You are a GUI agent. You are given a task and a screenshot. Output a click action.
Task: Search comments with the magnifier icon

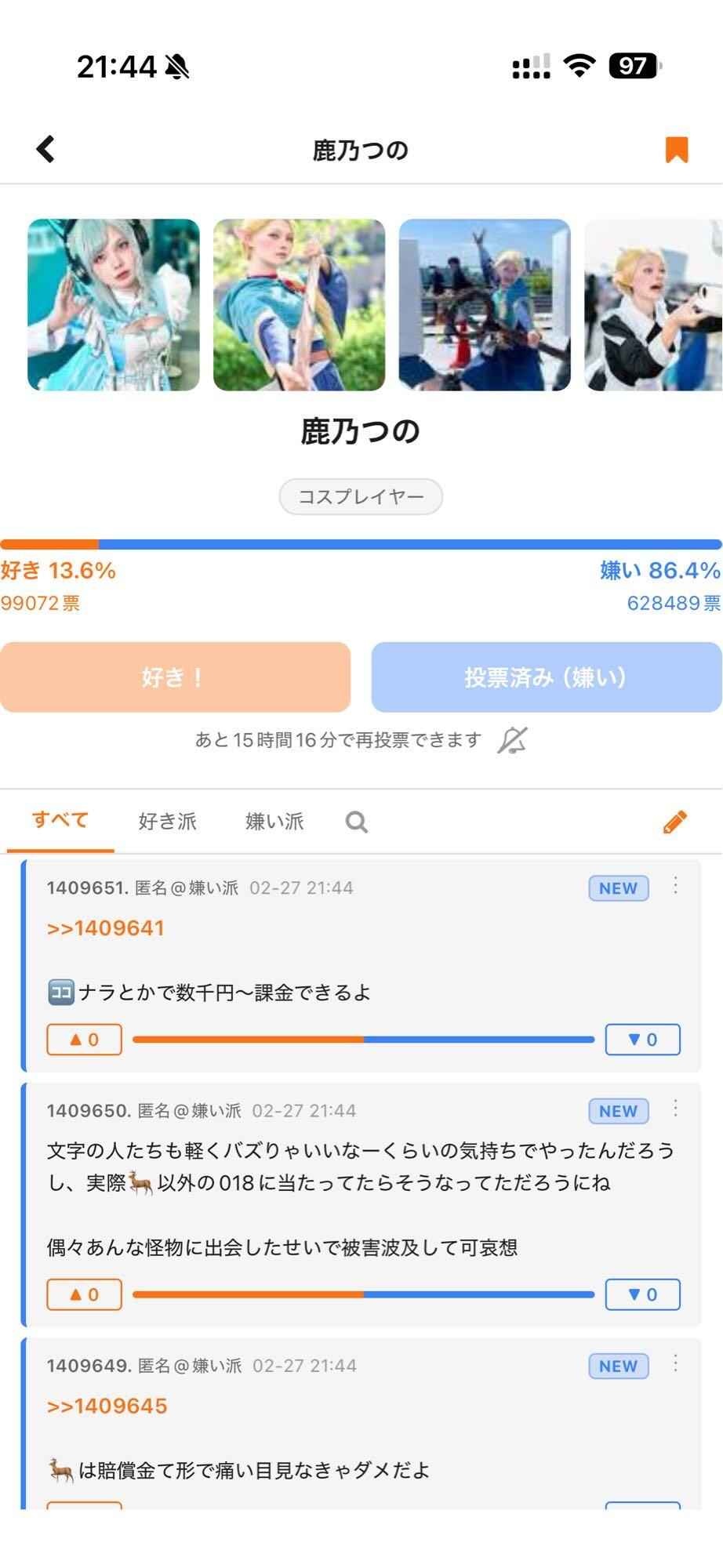click(x=357, y=822)
